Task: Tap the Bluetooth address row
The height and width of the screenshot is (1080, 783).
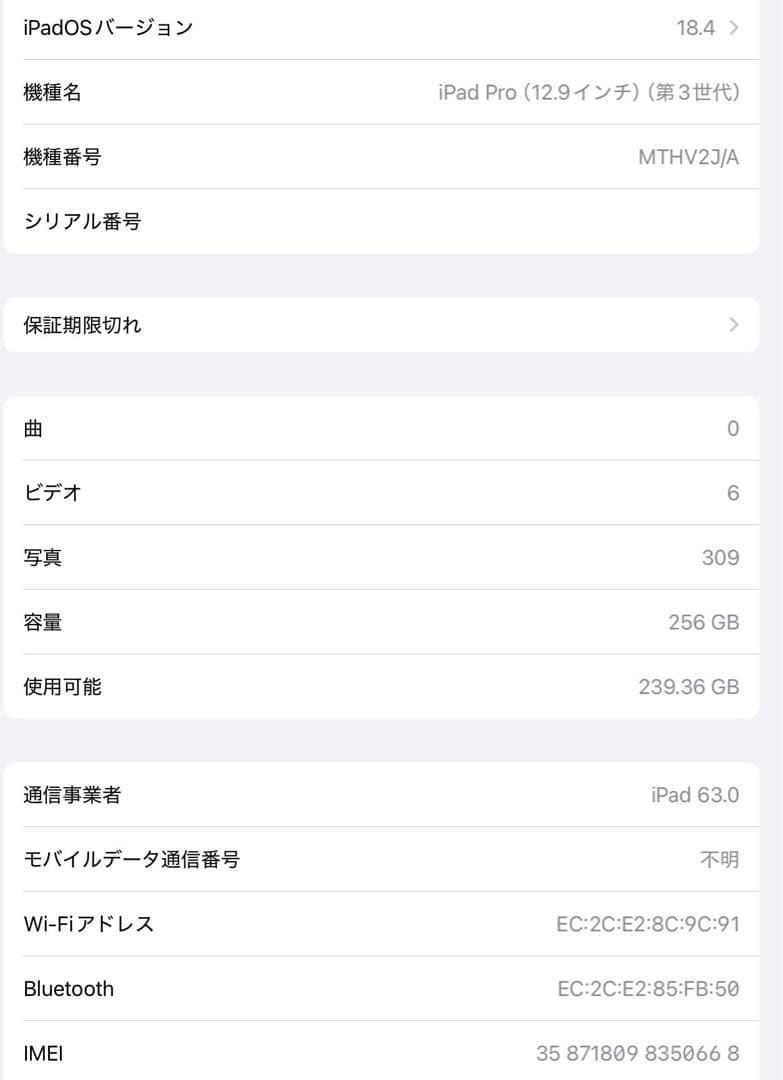Action: 390,988
